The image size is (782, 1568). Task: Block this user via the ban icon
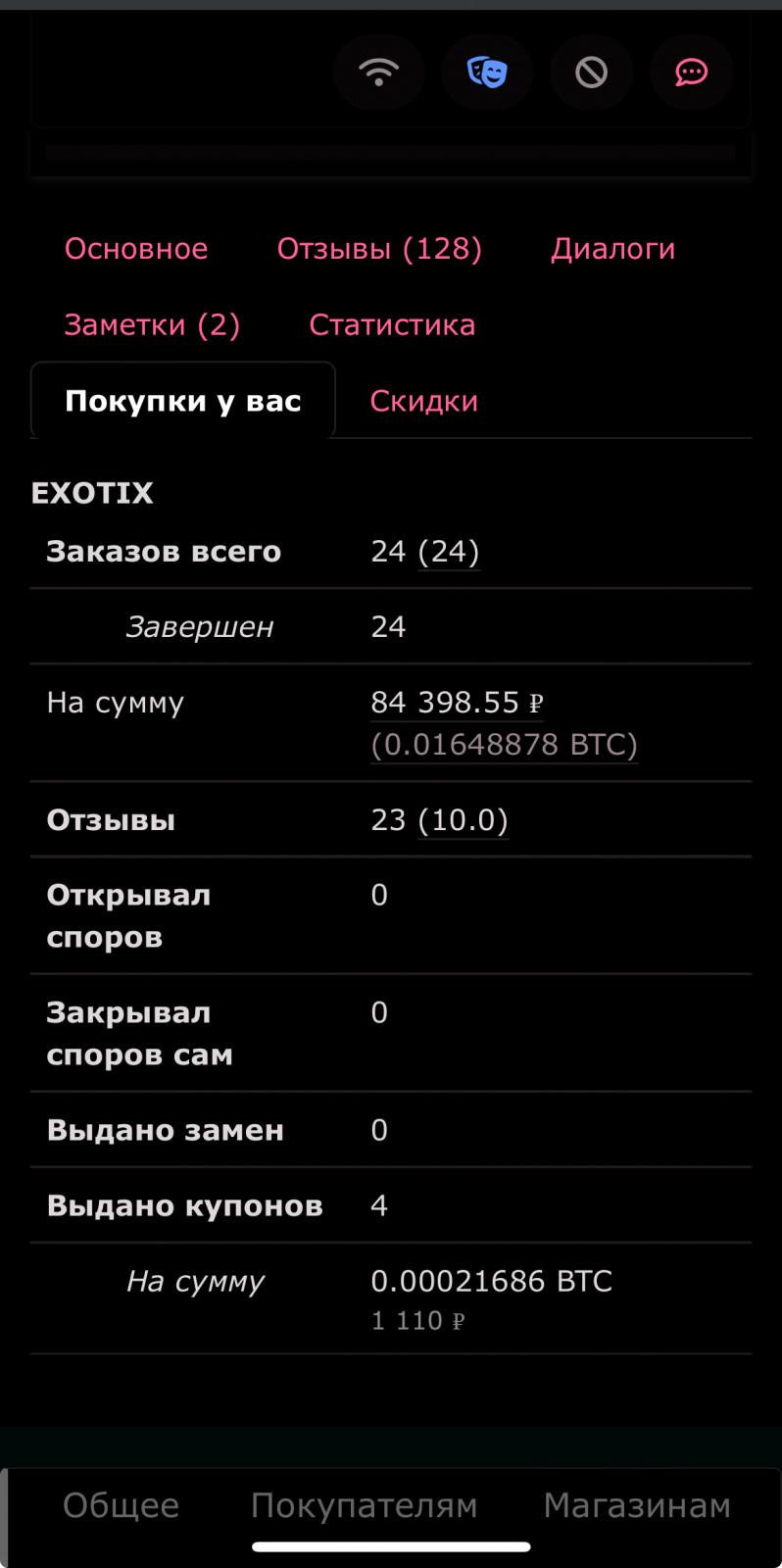[x=591, y=72]
